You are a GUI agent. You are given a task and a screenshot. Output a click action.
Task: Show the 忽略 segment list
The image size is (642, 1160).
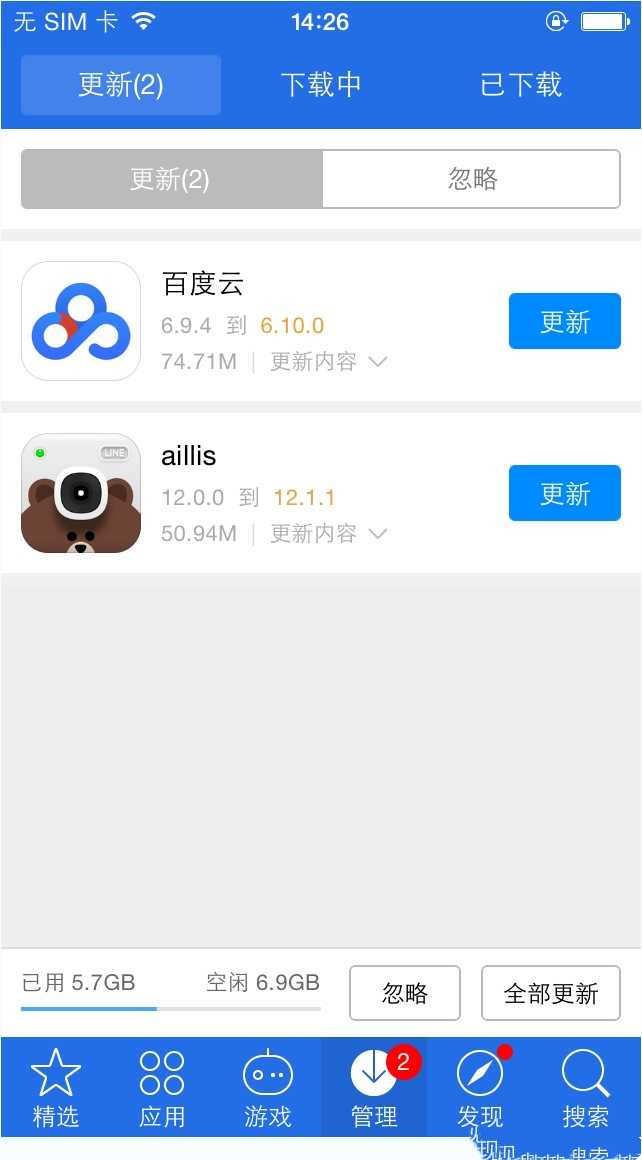[472, 179]
